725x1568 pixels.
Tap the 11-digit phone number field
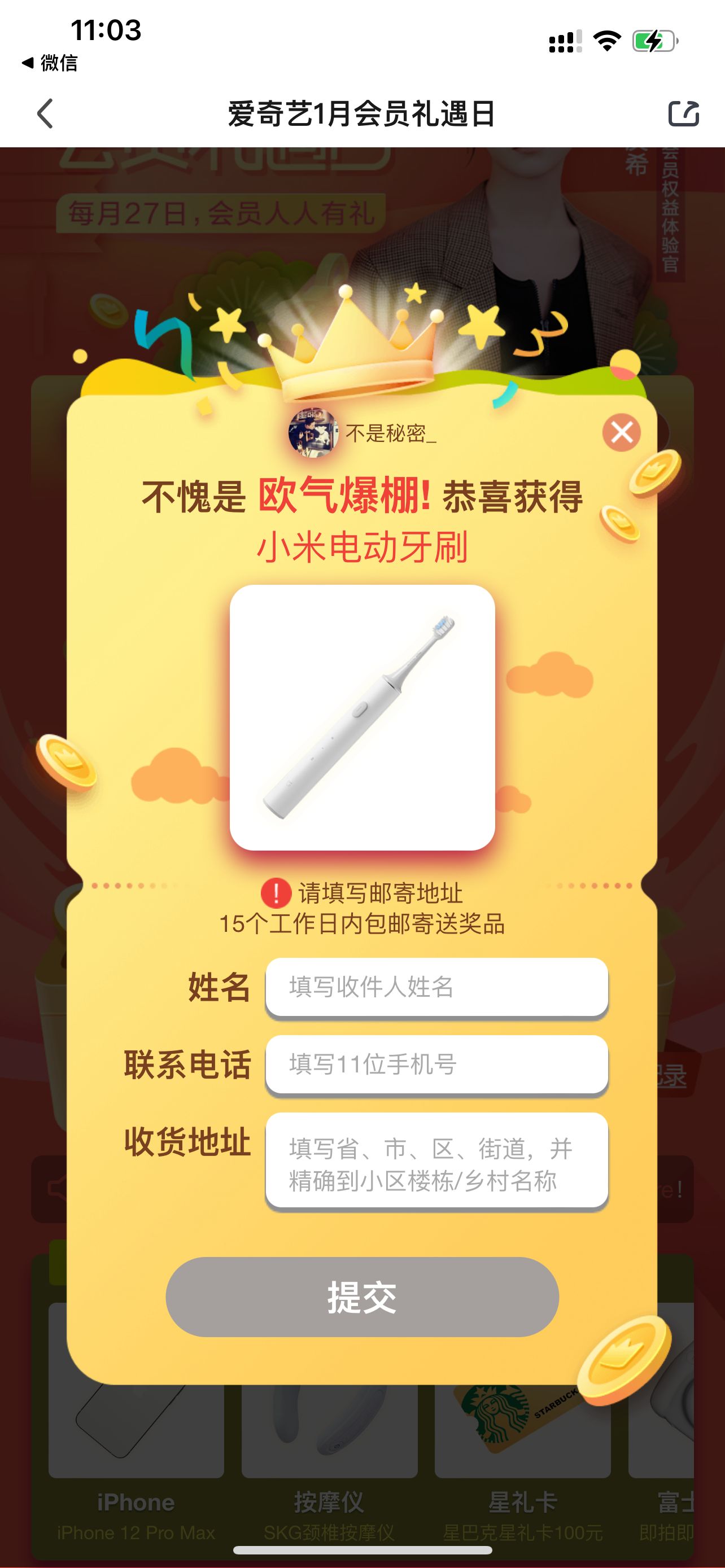point(436,1064)
